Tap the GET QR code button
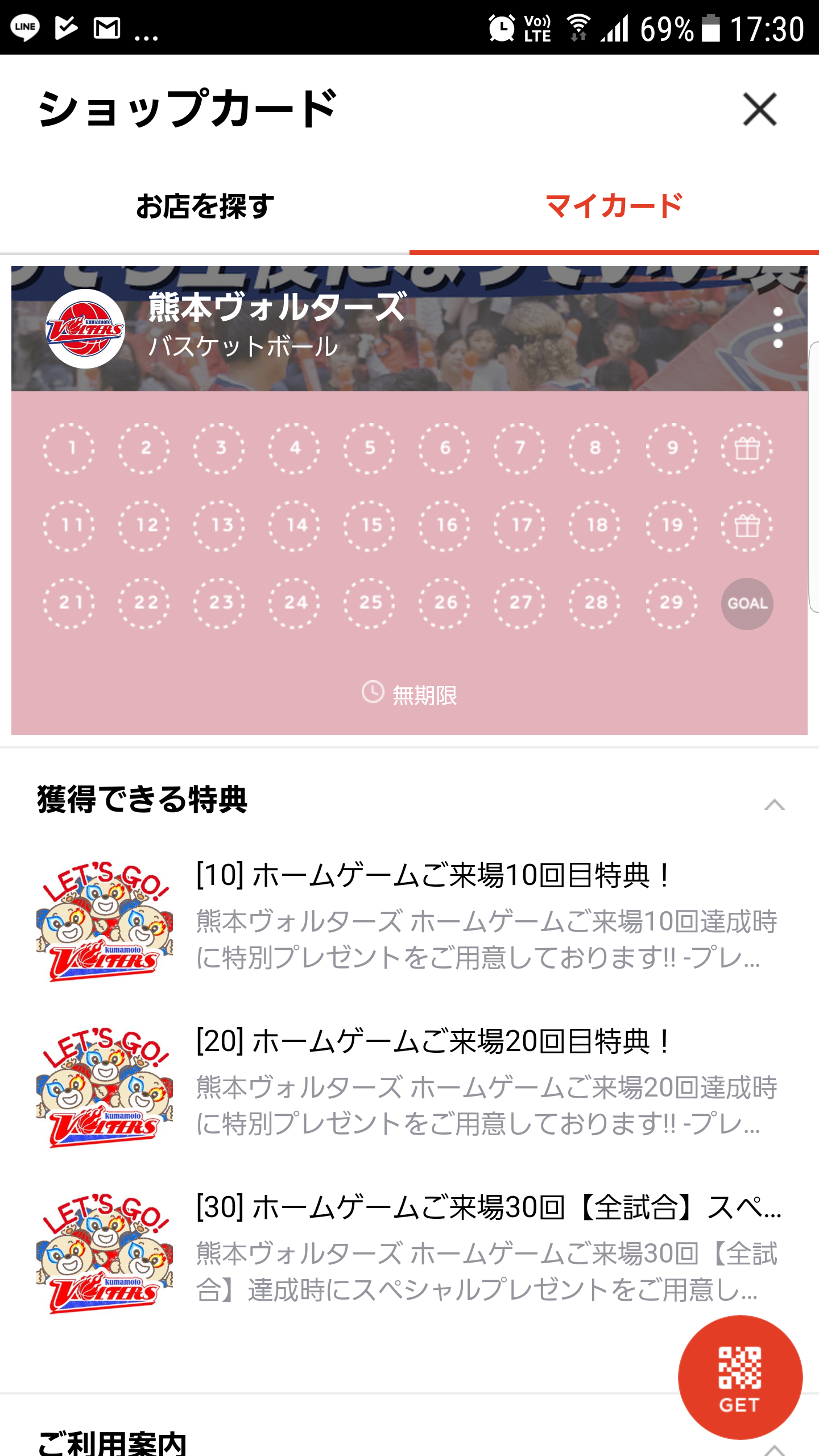The width and height of the screenshot is (819, 1456). [739, 1378]
